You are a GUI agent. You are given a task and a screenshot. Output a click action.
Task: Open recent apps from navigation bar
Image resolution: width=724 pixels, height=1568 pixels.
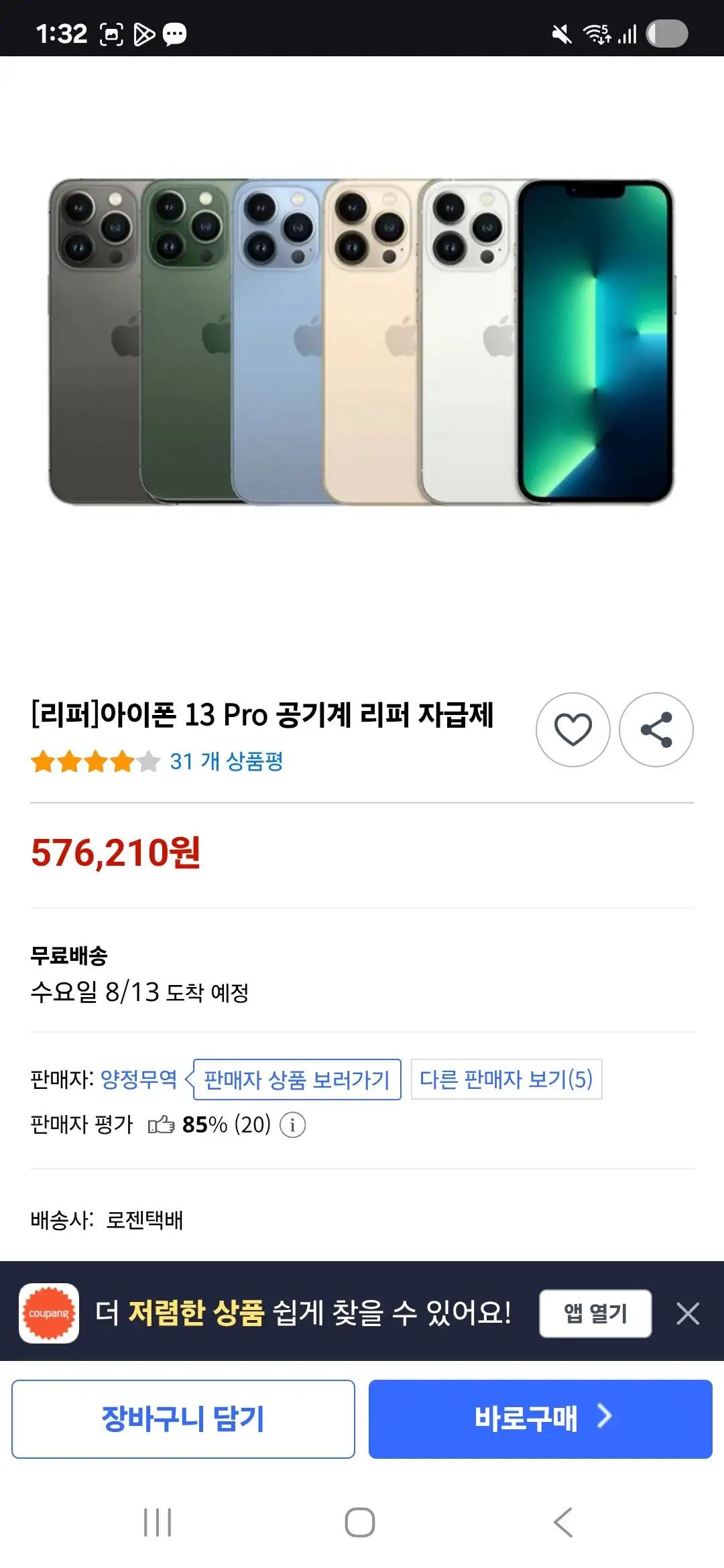158,1522
